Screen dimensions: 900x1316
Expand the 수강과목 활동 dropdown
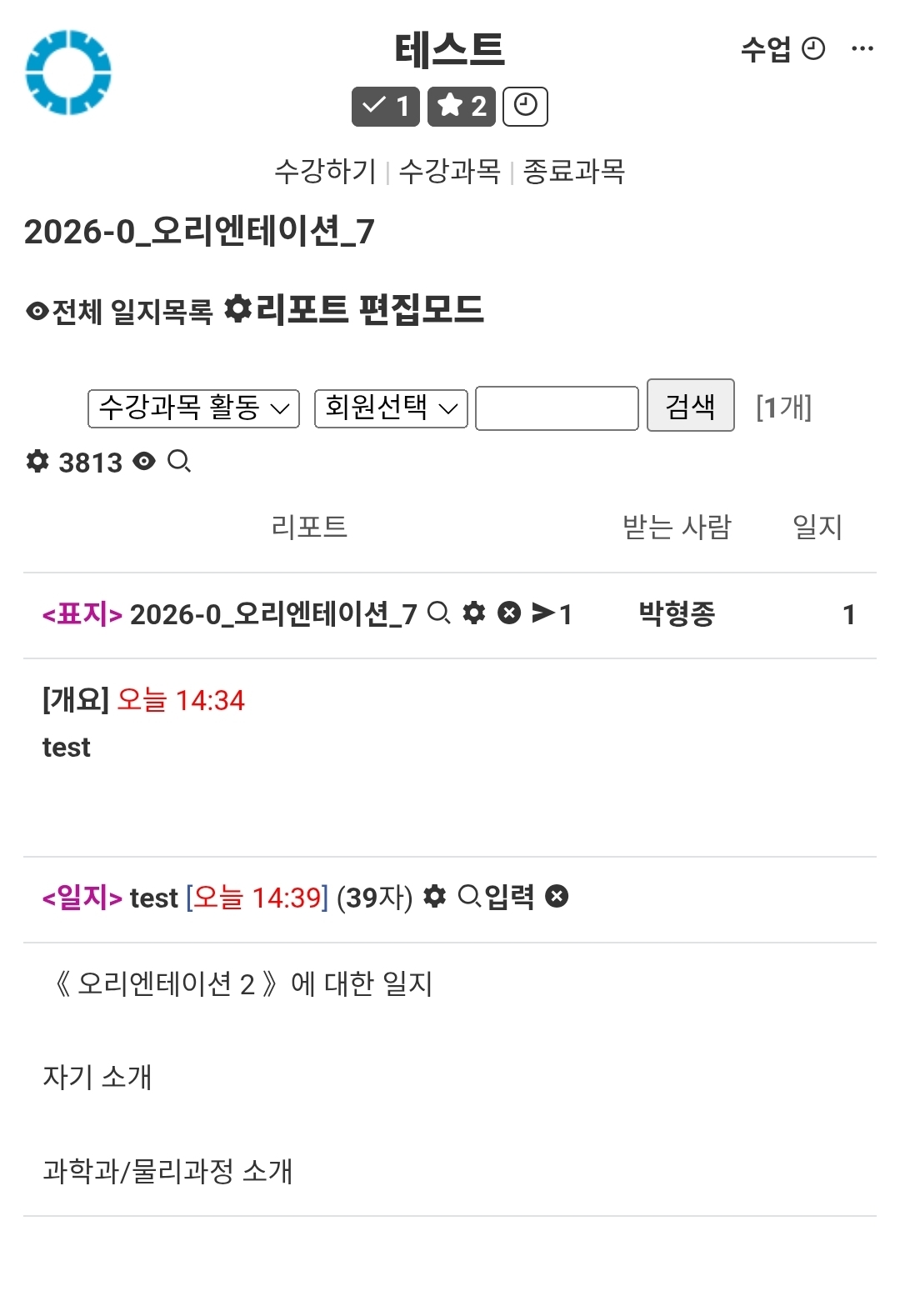coord(193,408)
